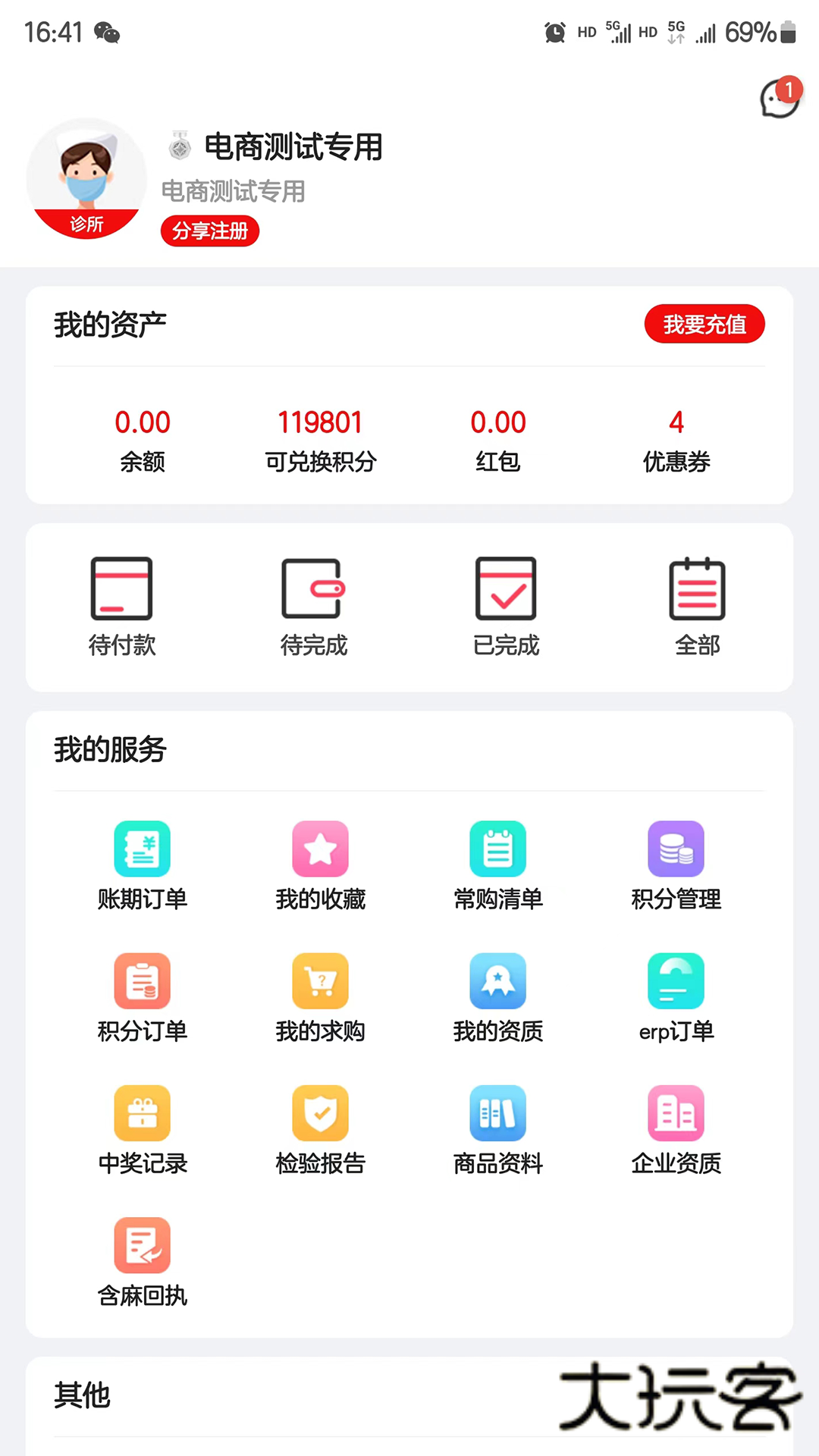Screen dimensions: 819x1456
Task: Open 检验报告 inspection reports
Action: [x=320, y=1130]
